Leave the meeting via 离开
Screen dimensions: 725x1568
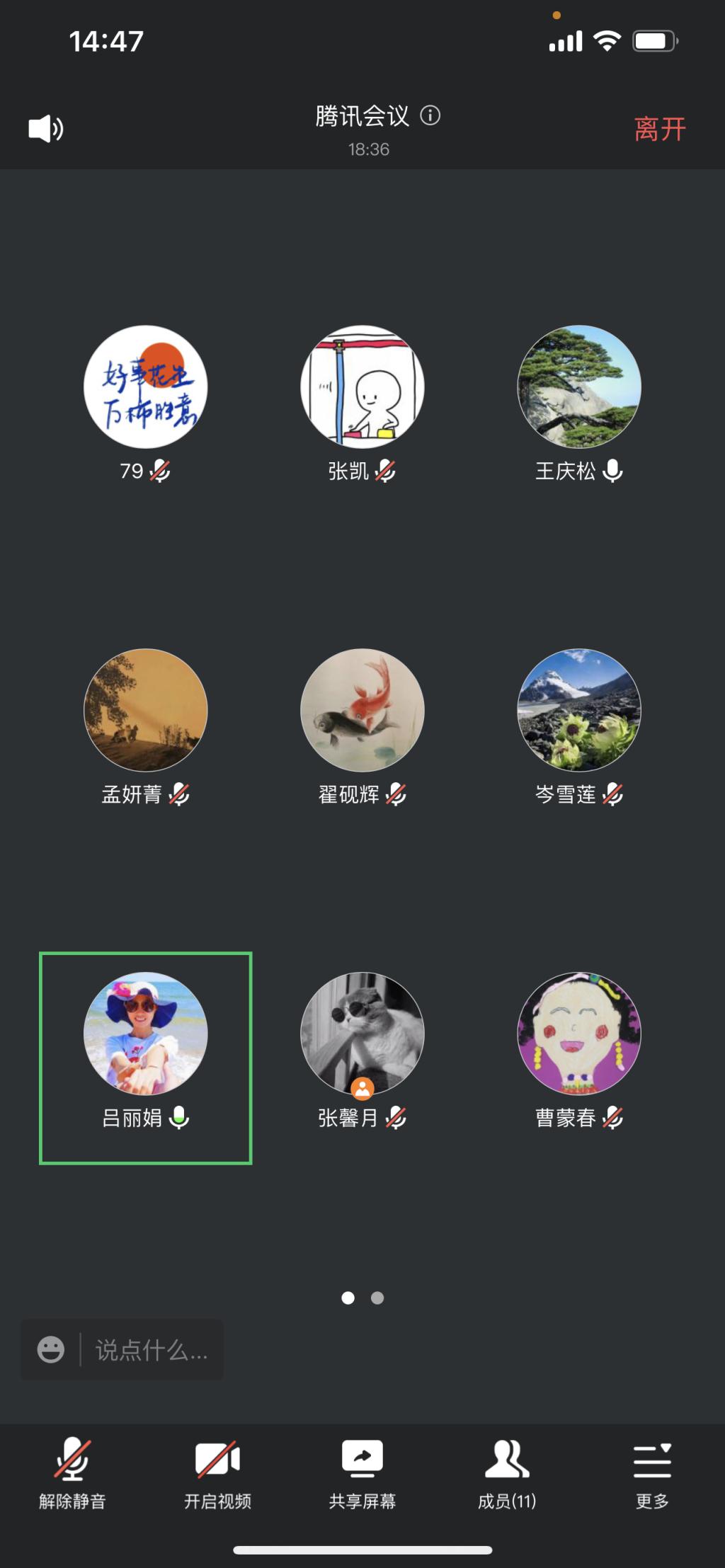[660, 129]
